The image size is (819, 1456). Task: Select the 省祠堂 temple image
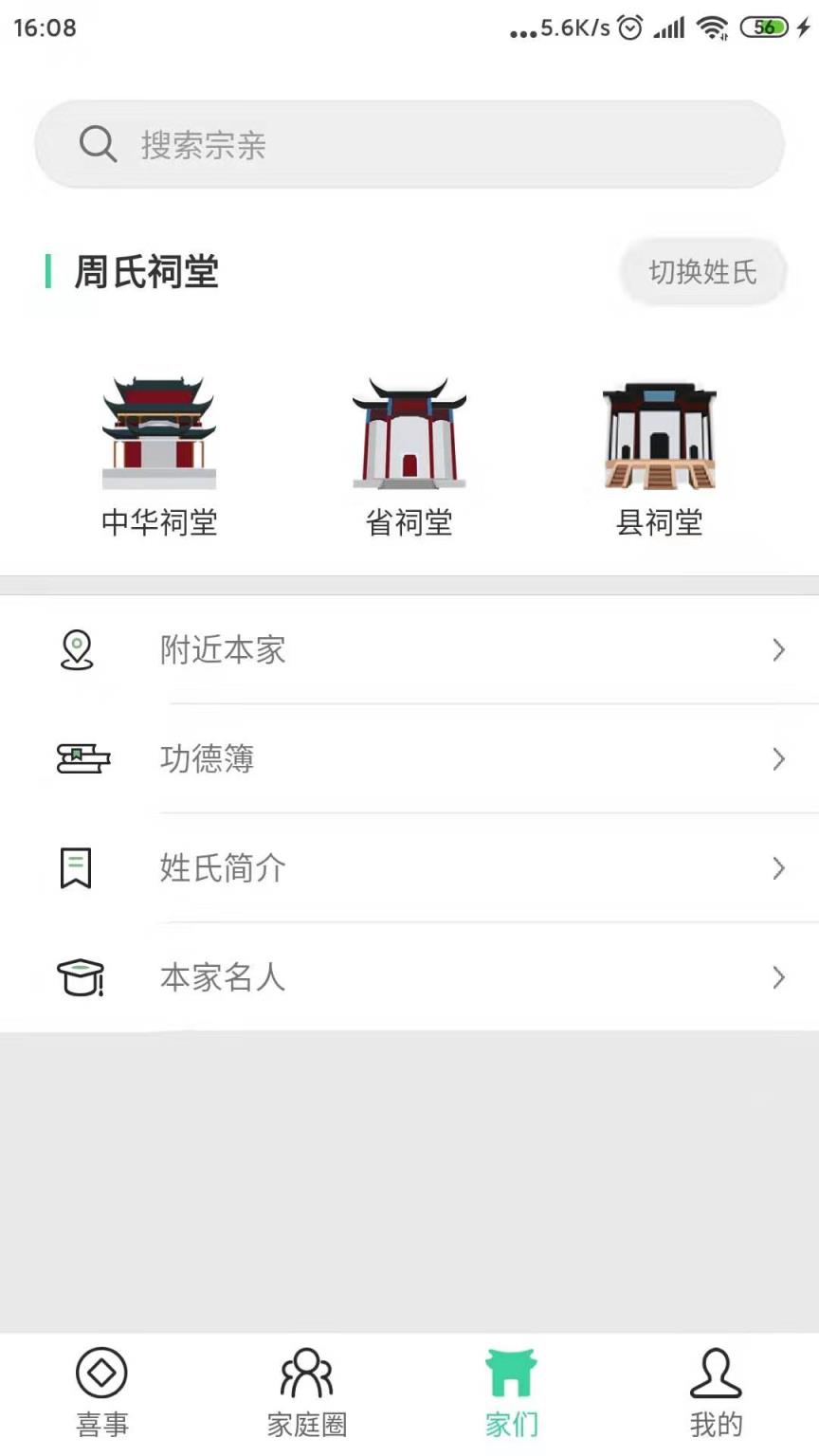point(409,431)
